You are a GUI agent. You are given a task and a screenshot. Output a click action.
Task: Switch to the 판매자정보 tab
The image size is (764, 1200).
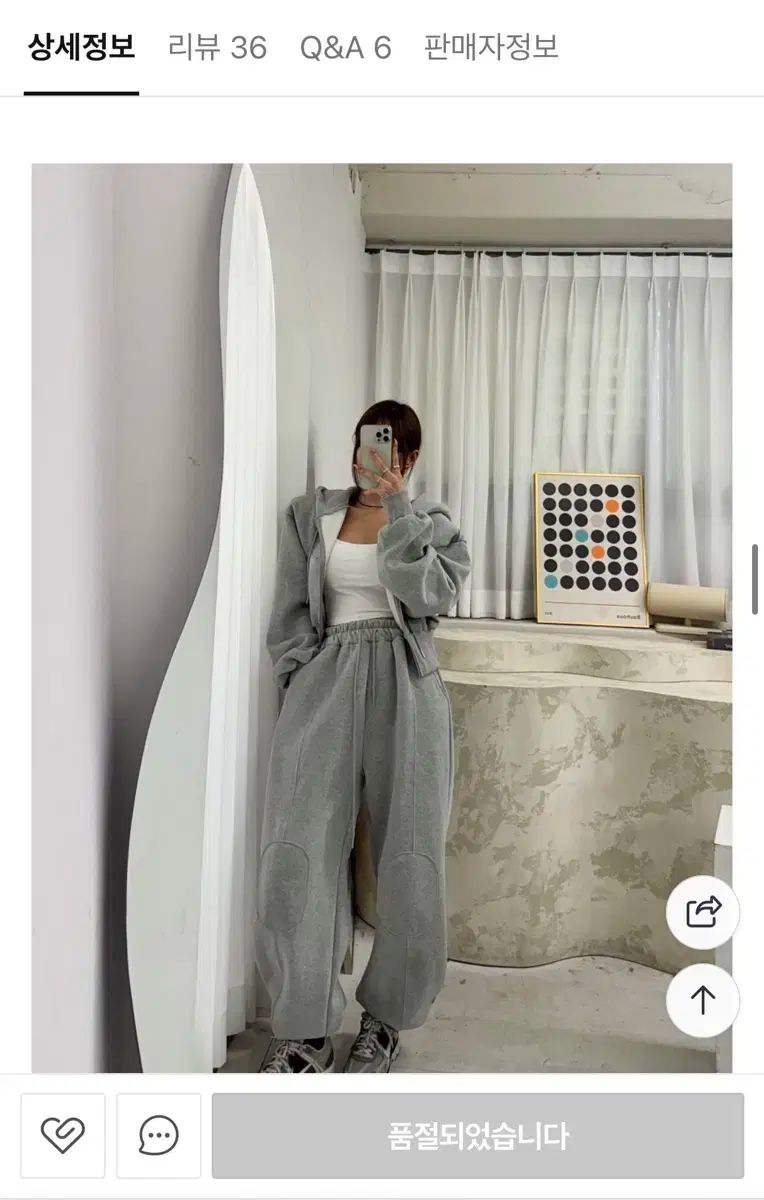[x=490, y=47]
